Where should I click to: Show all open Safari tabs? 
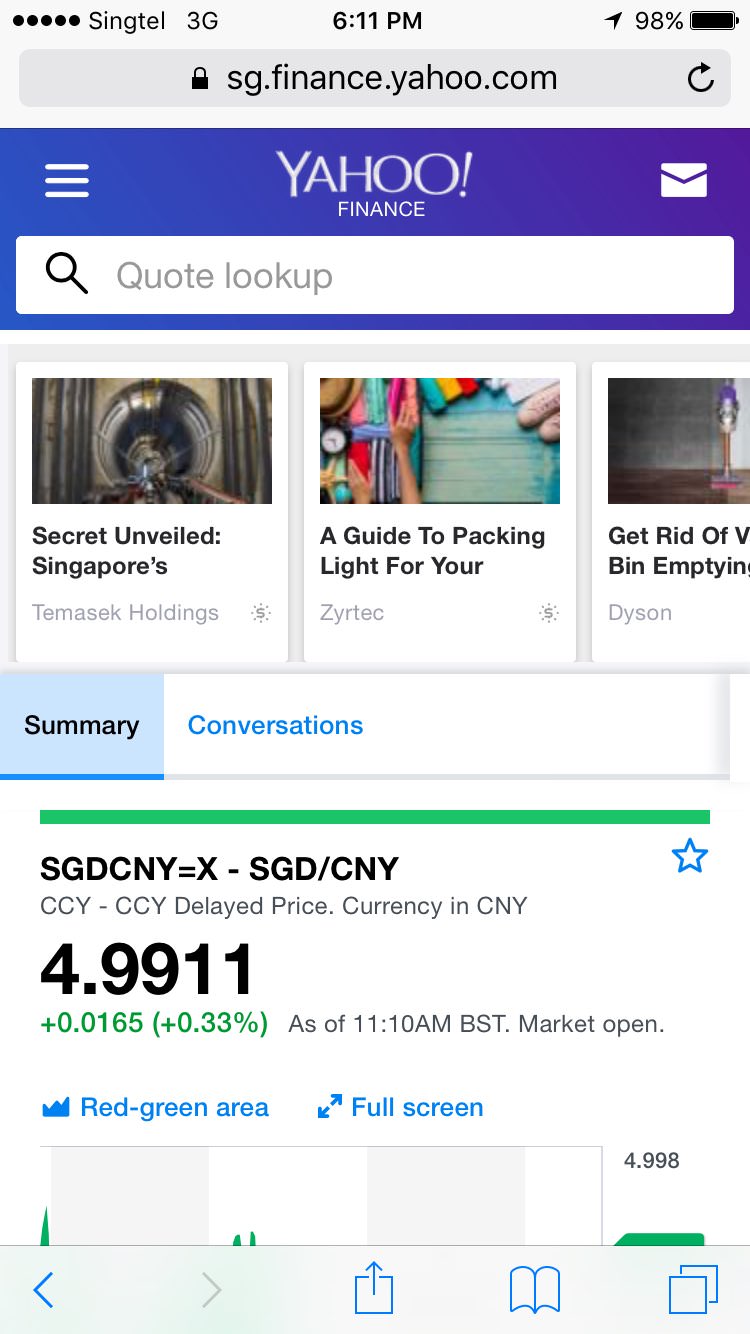[x=693, y=1290]
